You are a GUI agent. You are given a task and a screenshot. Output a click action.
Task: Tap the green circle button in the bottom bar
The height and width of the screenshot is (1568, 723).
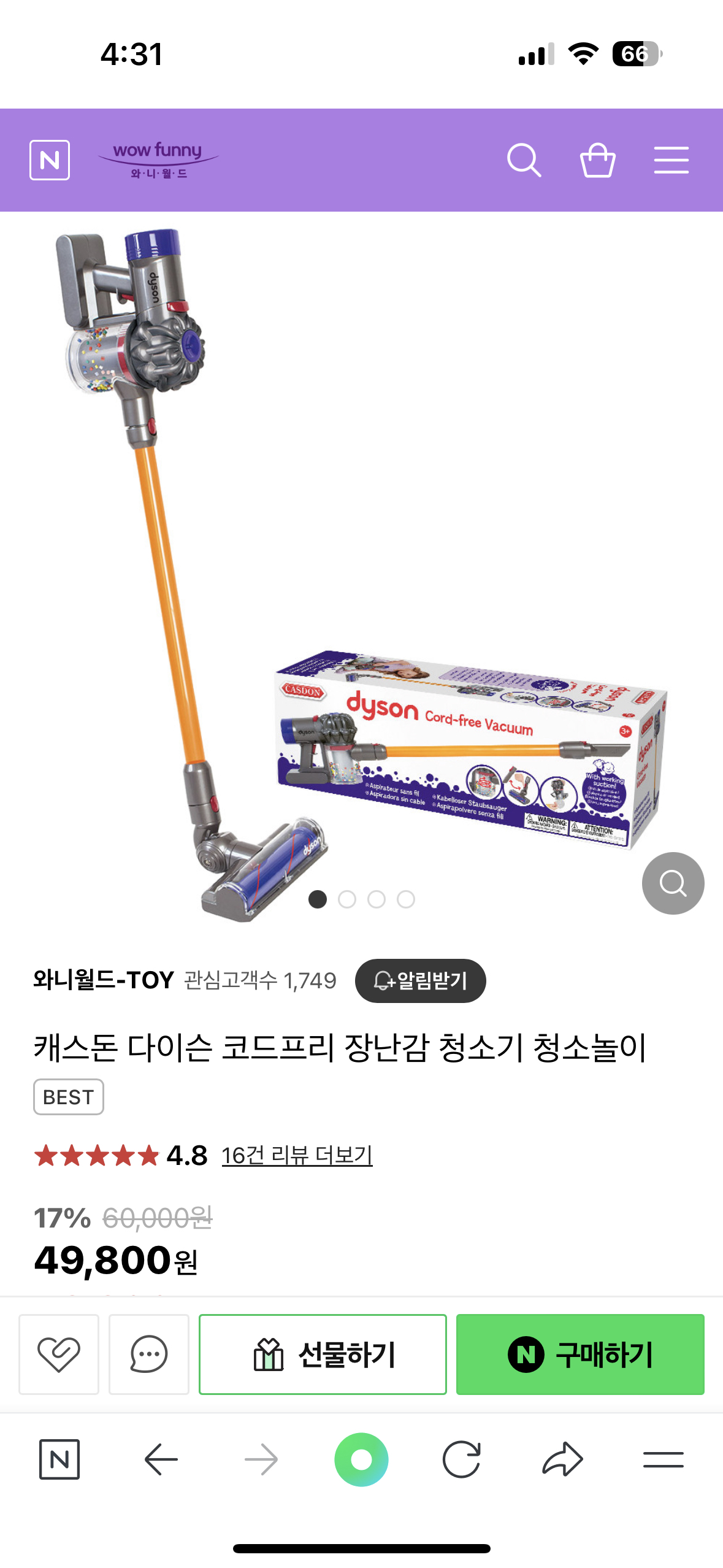(x=361, y=1459)
